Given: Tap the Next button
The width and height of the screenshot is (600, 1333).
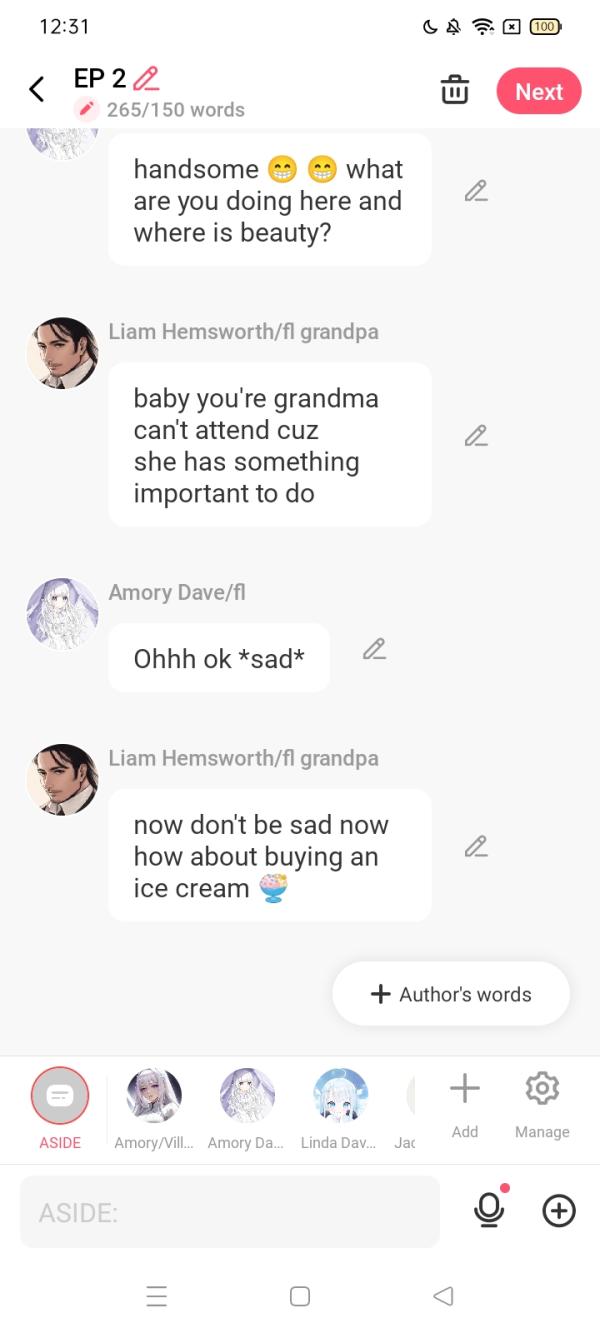Looking at the screenshot, I should point(538,91).
